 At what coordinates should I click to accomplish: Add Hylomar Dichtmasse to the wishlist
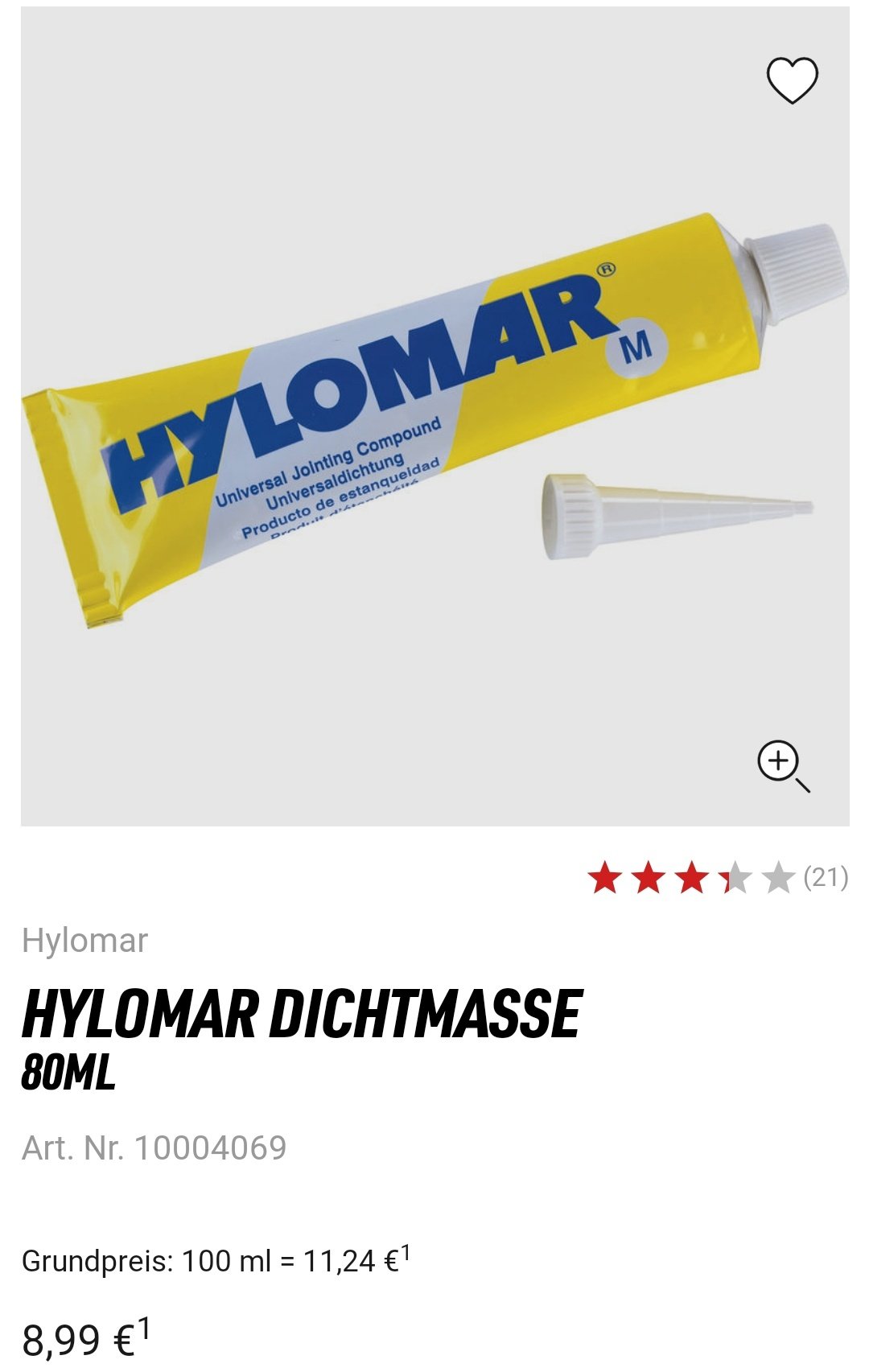tap(792, 80)
